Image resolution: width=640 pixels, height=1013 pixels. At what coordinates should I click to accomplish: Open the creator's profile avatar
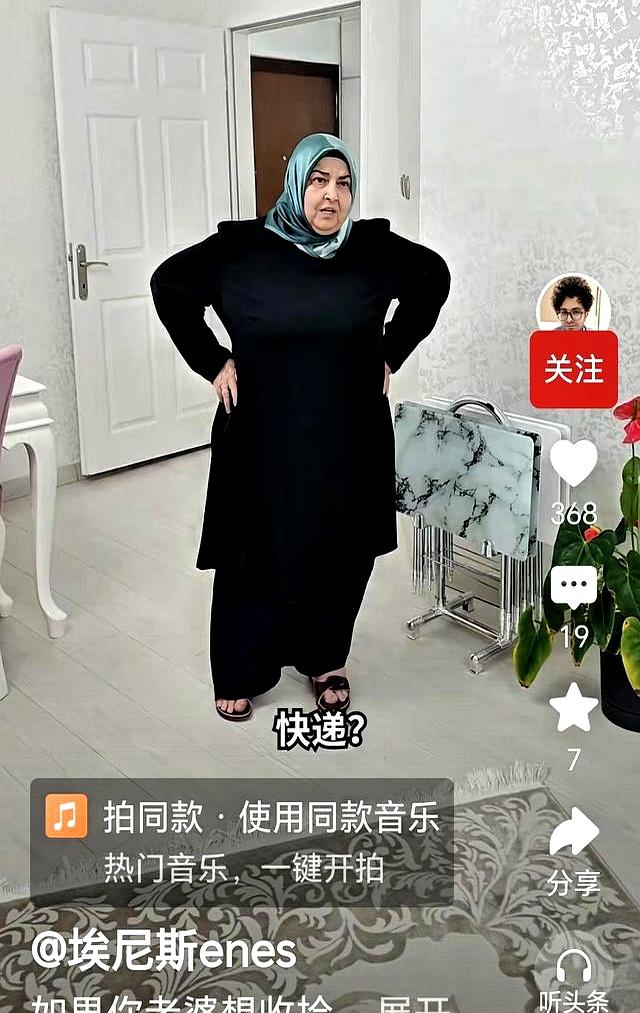[x=573, y=302]
